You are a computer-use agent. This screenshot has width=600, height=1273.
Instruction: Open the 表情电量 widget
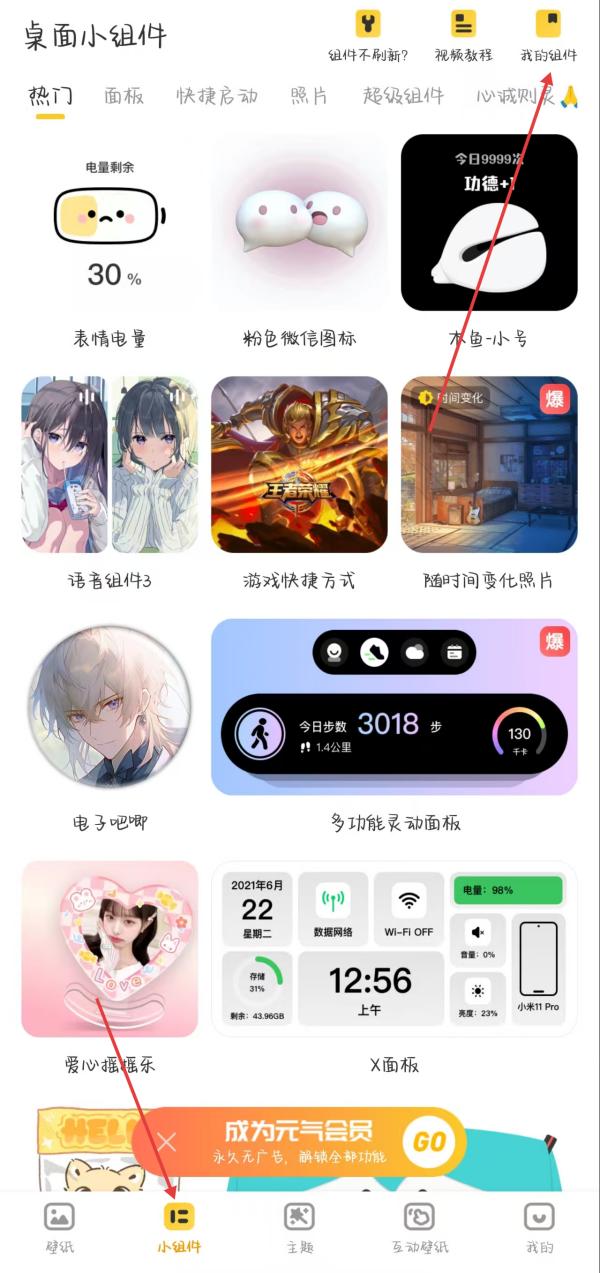[x=110, y=223]
